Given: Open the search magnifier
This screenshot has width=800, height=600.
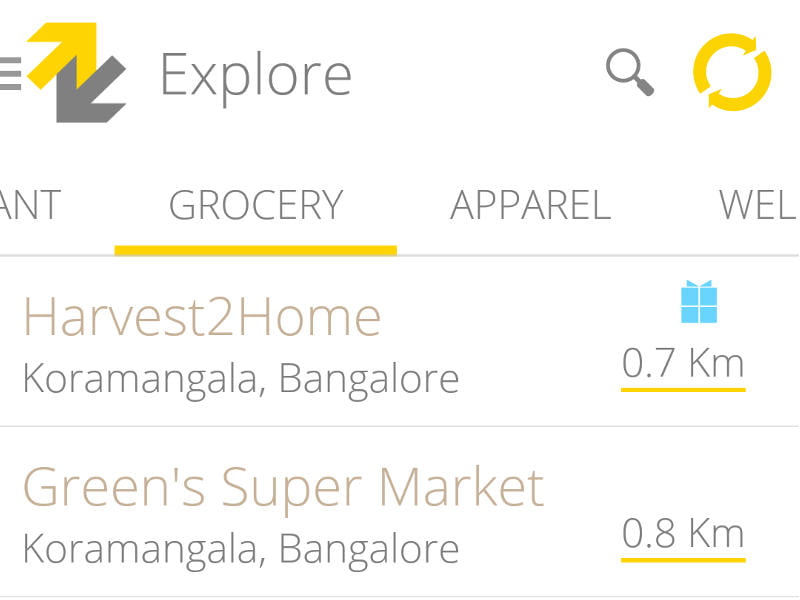Looking at the screenshot, I should 630,73.
